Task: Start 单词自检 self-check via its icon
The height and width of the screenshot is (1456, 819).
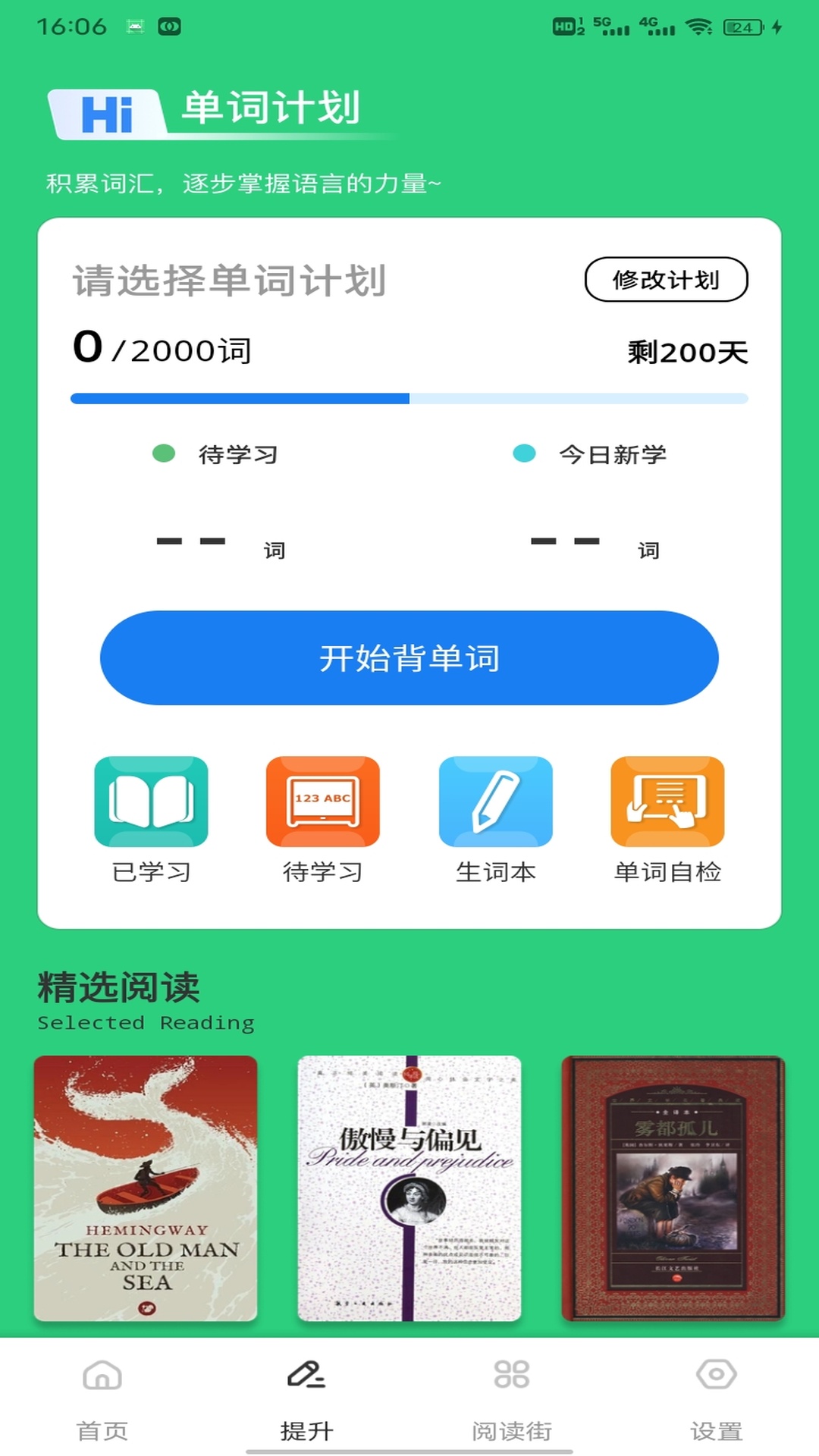Action: coord(667,802)
